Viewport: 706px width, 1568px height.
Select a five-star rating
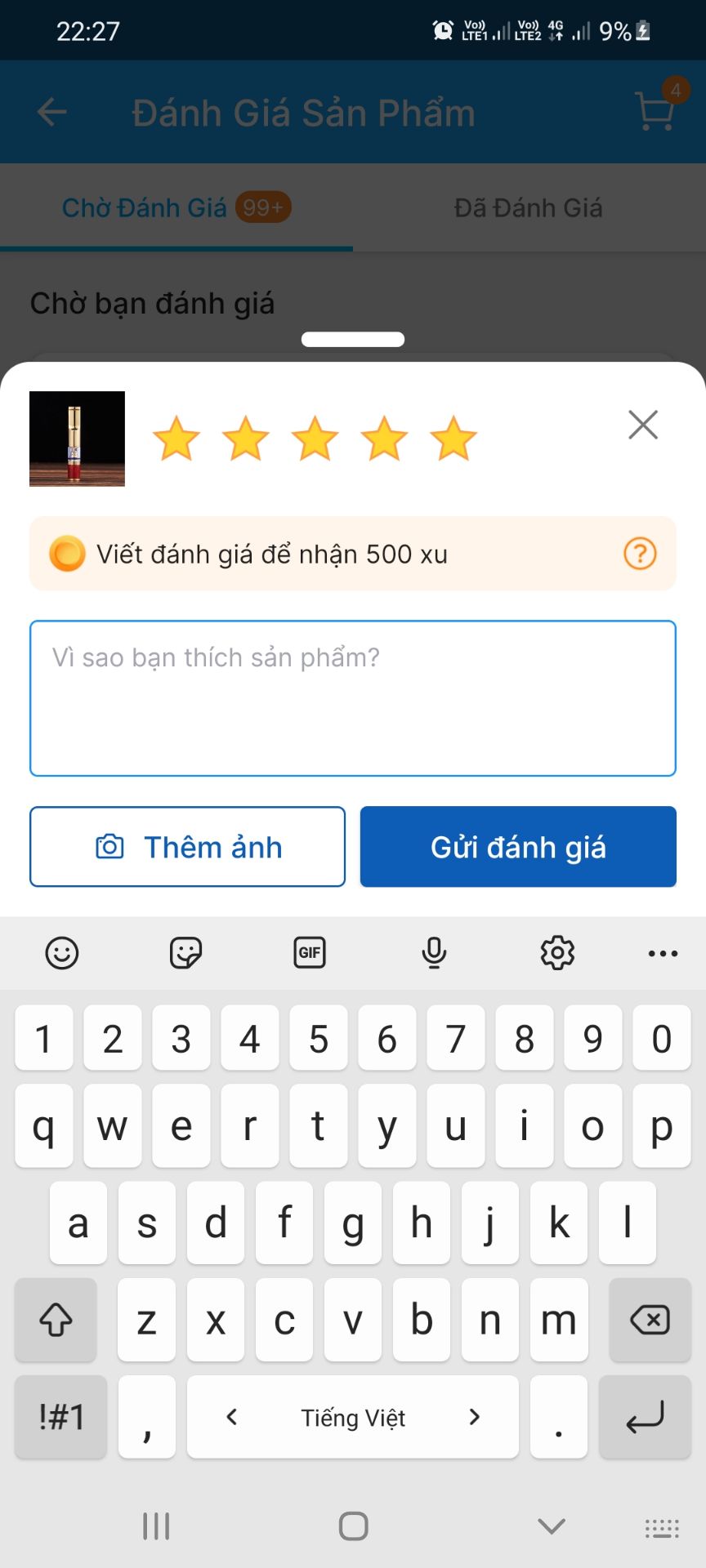pos(452,438)
